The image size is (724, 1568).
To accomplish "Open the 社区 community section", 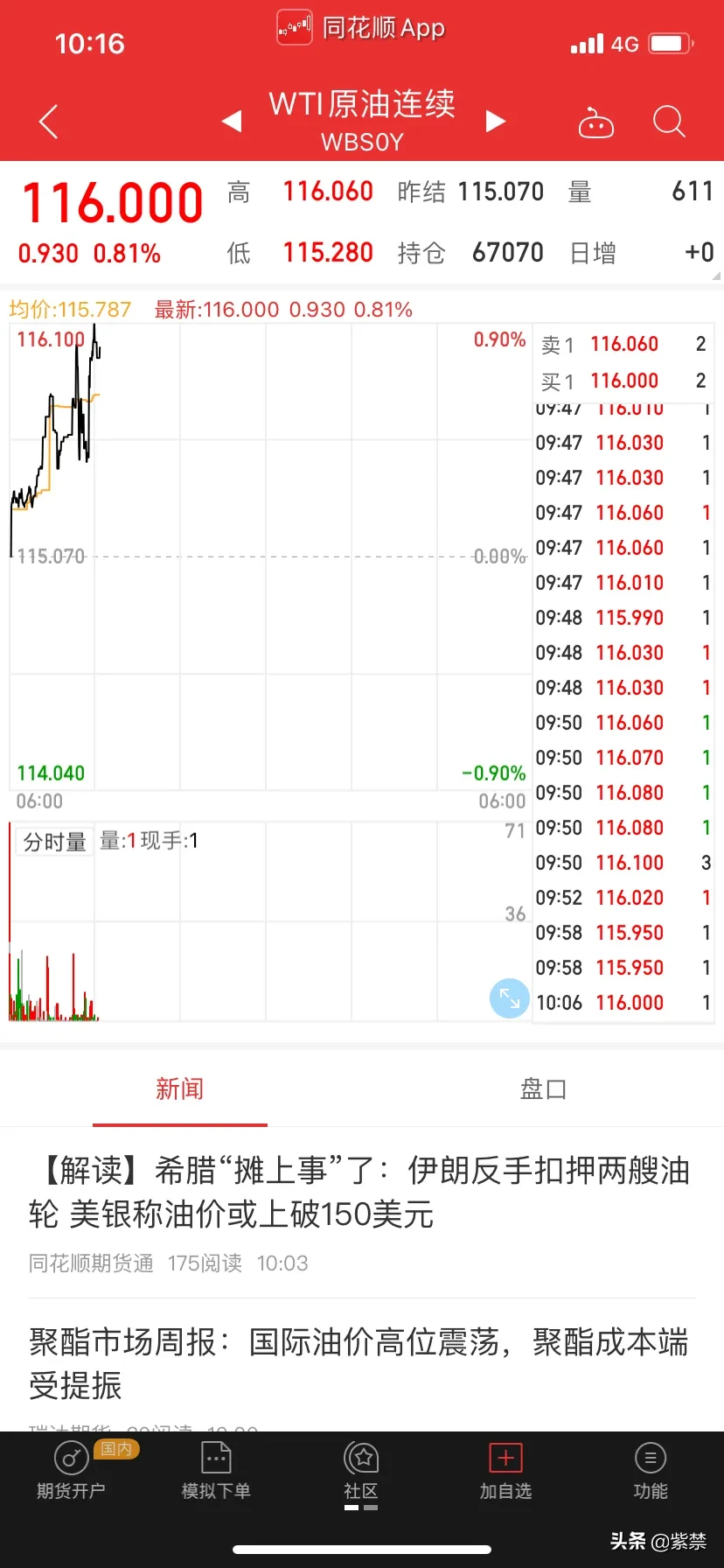I will (x=361, y=1471).
